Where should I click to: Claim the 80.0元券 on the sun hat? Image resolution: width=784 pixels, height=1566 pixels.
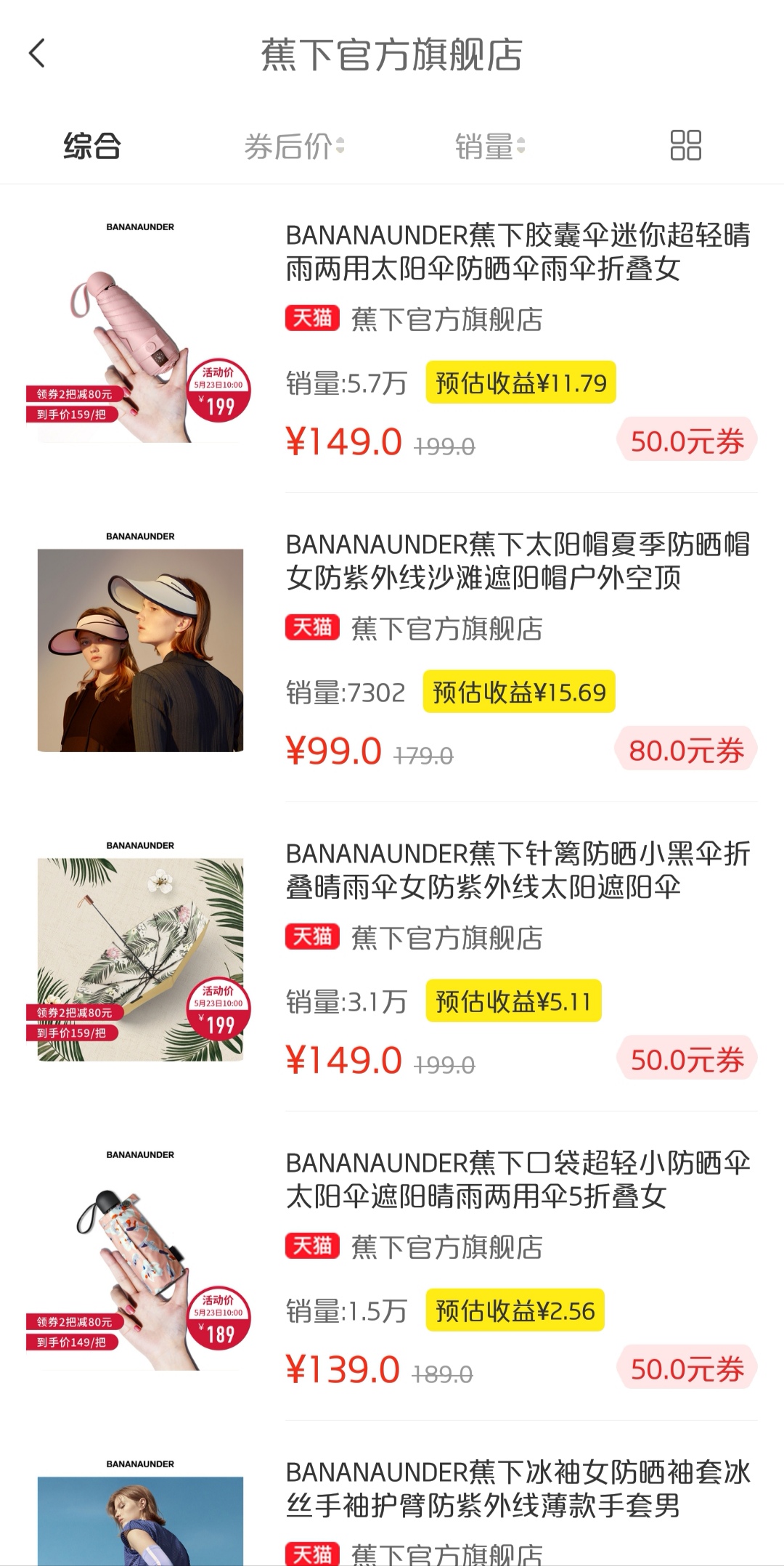[x=686, y=751]
